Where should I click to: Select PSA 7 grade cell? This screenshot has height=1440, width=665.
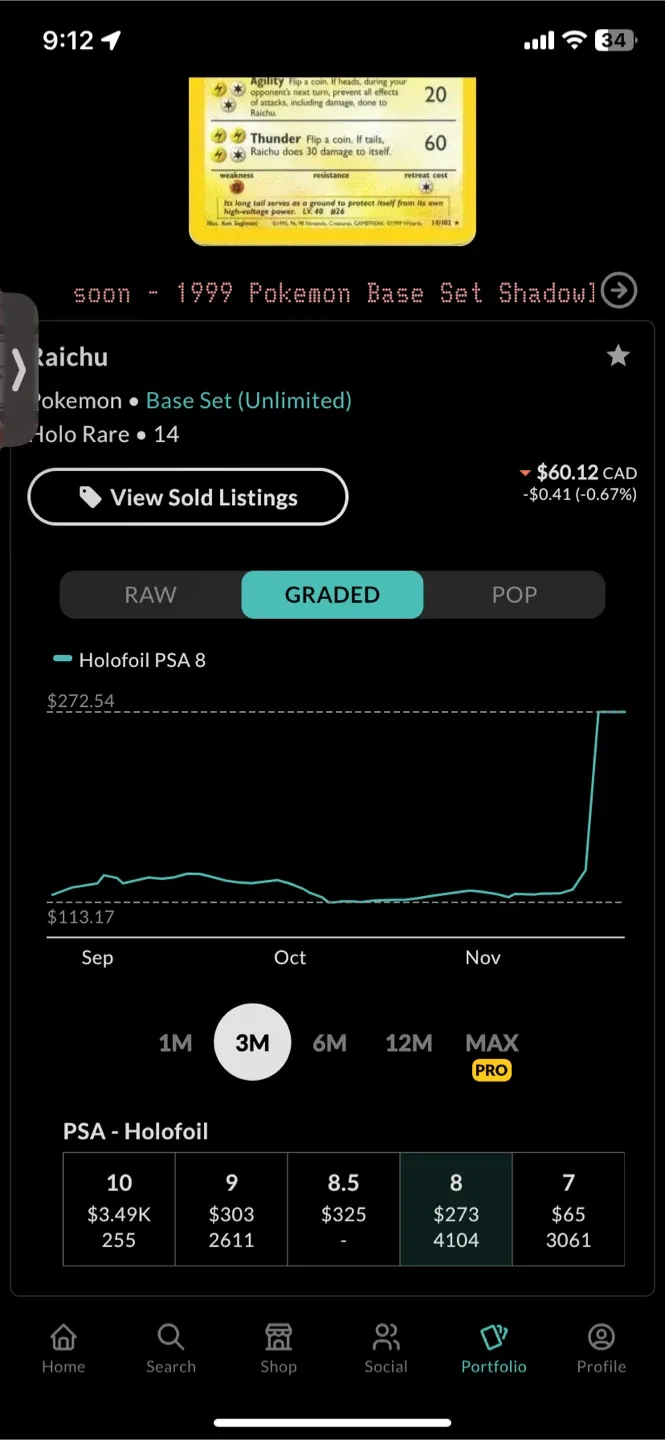[x=568, y=1210]
